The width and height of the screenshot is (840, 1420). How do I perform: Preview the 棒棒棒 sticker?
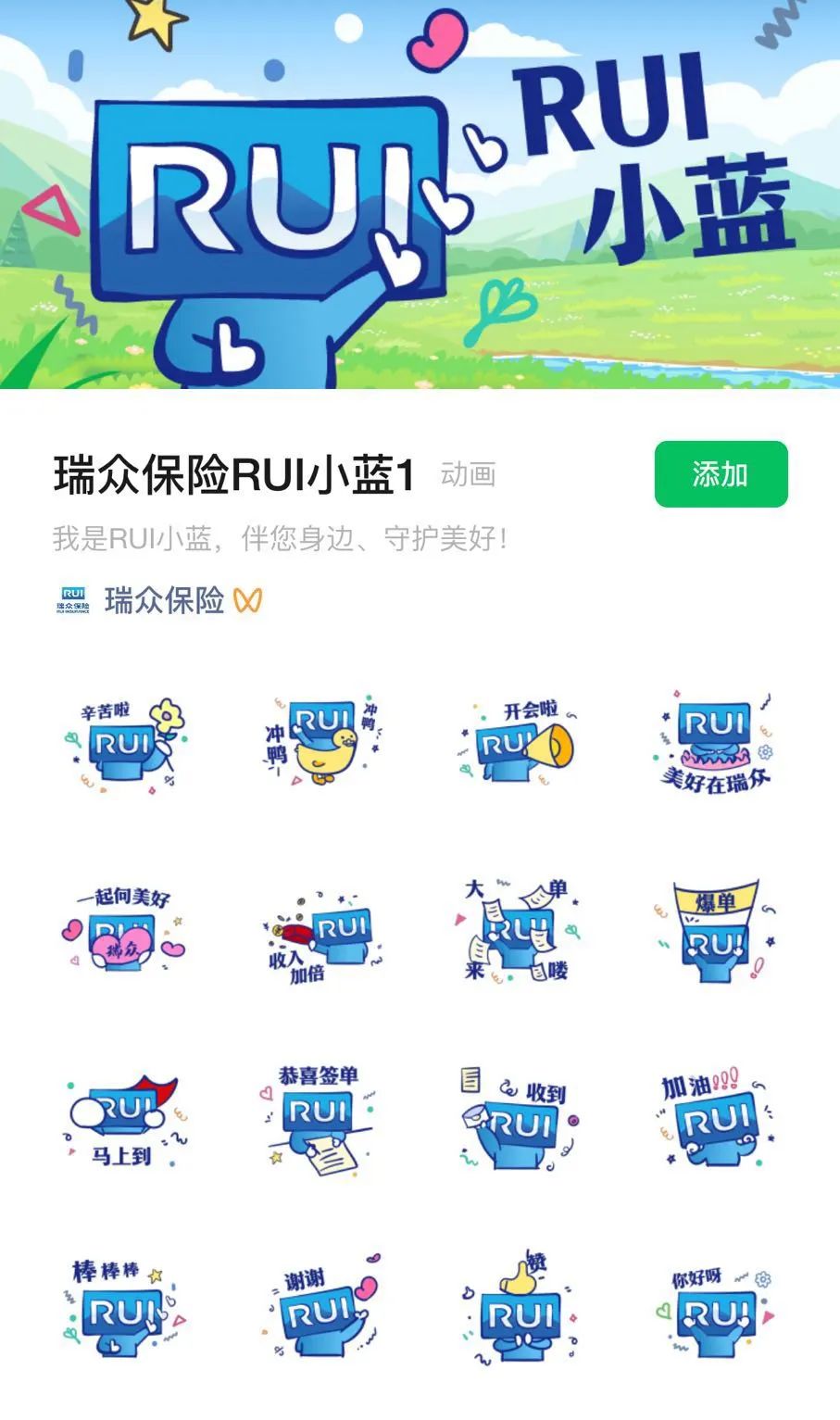pos(124,1308)
